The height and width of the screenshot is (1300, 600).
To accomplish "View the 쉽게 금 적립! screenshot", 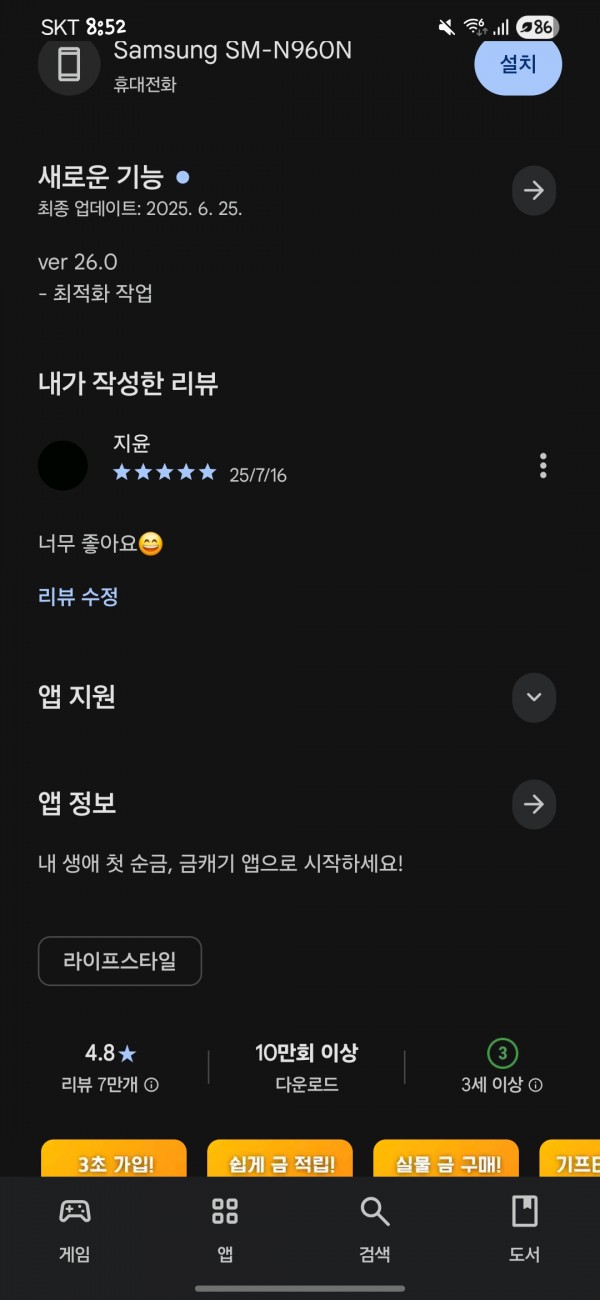I will tap(280, 1158).
